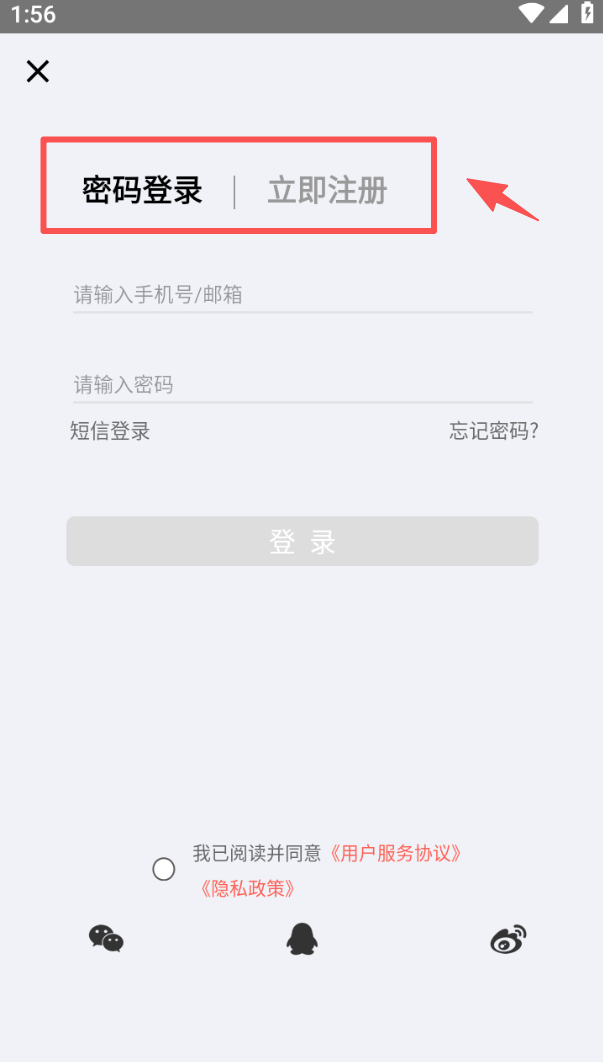This screenshot has width=603, height=1062.
Task: Switch to 短信登录 SMS login
Action: point(110,431)
